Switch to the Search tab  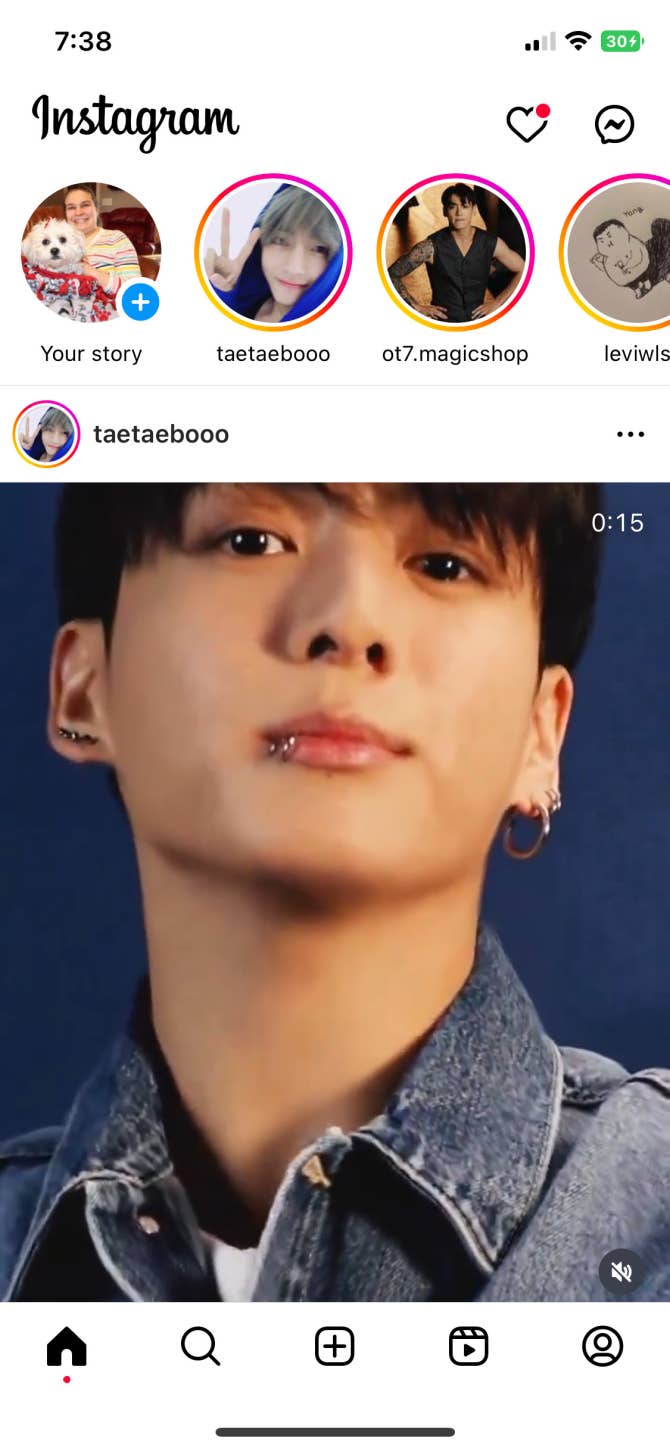tap(200, 1348)
